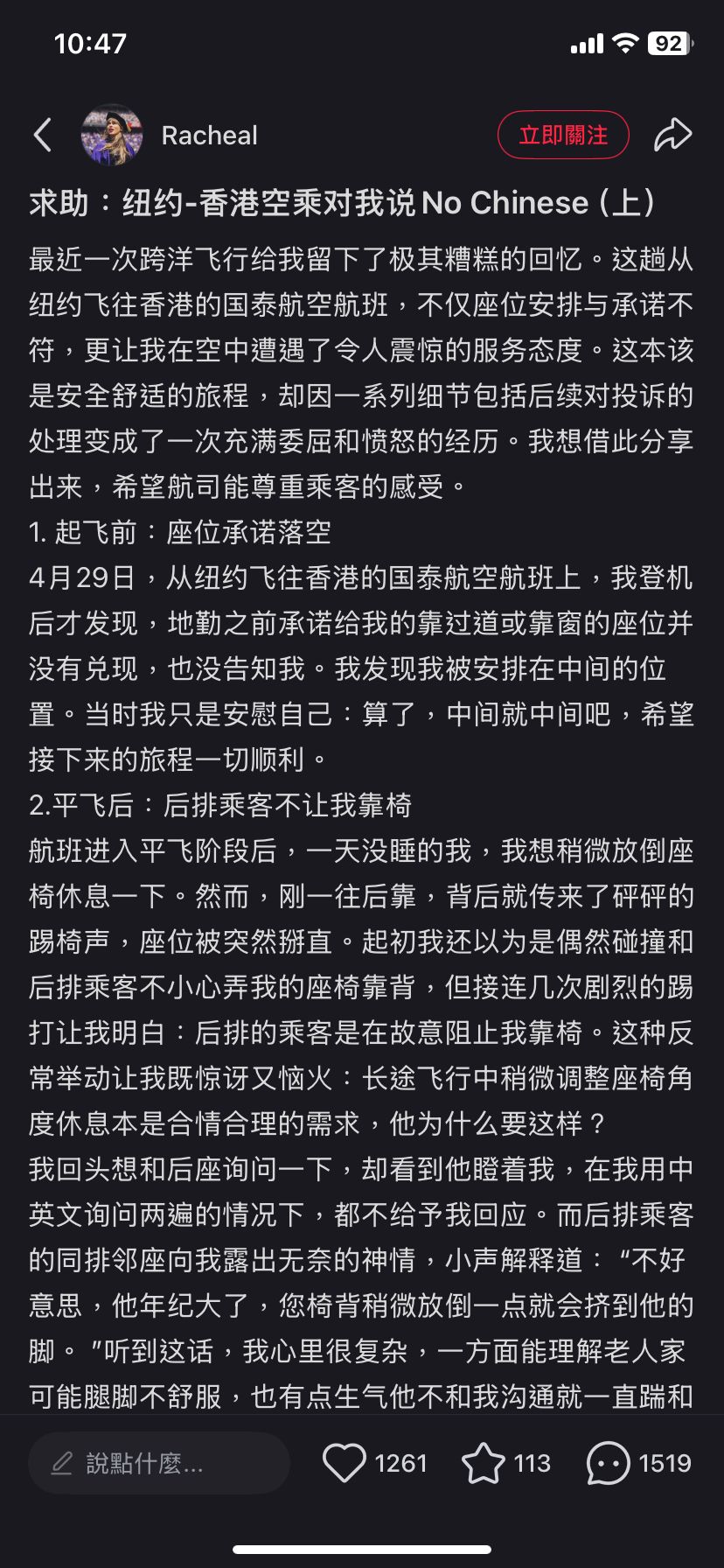This screenshot has height=1568, width=724.
Task: Open Racheal's username link
Action: (210, 135)
